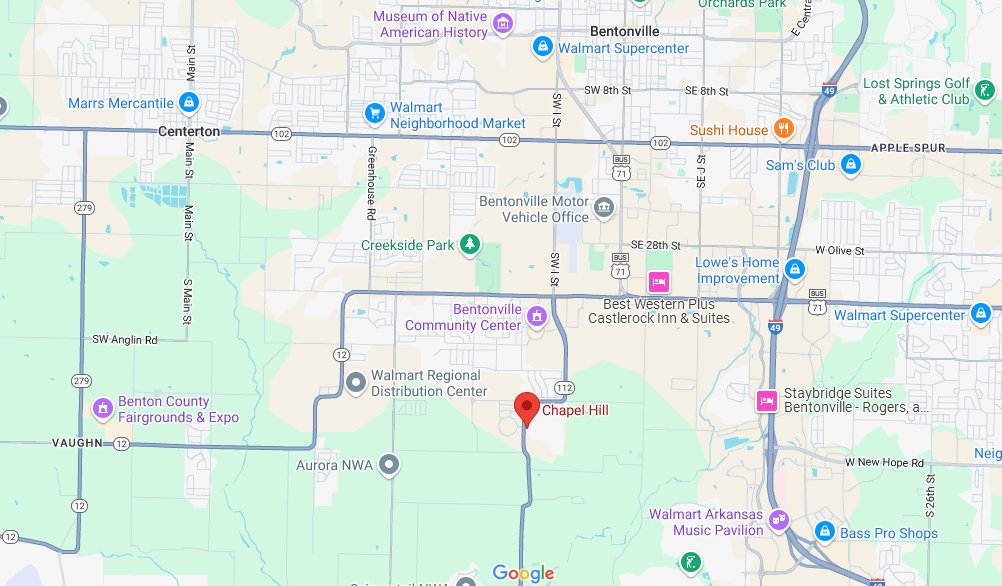This screenshot has height=586, width=1002.
Task: Open Walmart Neighborhood Market marker
Action: pos(375,112)
